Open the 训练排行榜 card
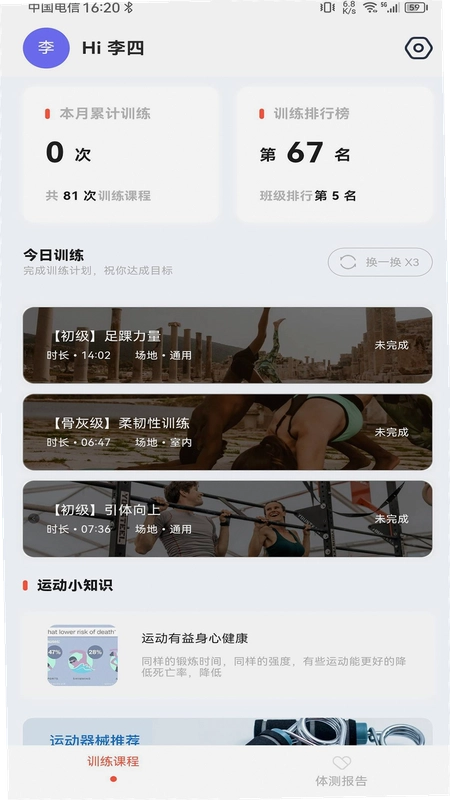The width and height of the screenshot is (450, 800). [335, 154]
